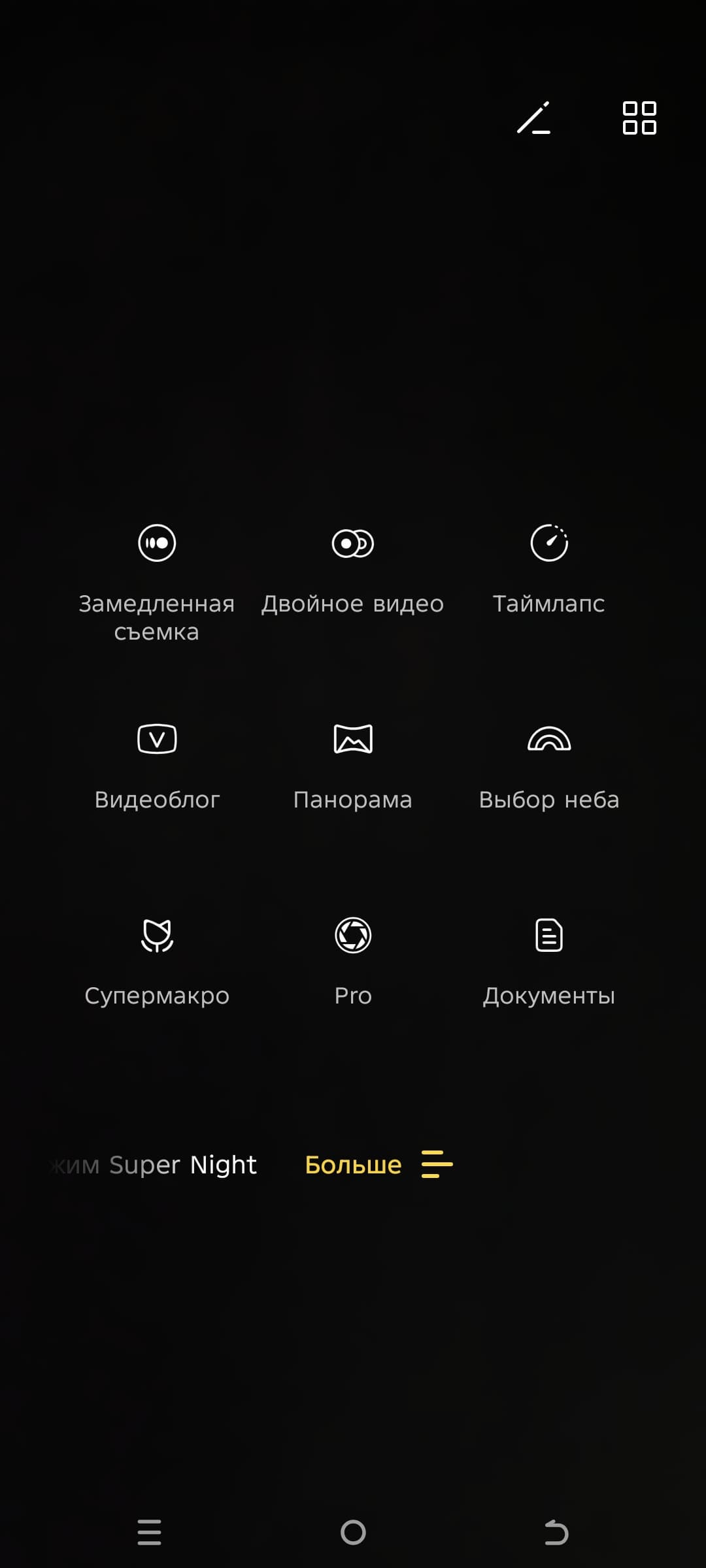Open the edit modes pencil icon
This screenshot has width=706, height=1568.
(533, 118)
